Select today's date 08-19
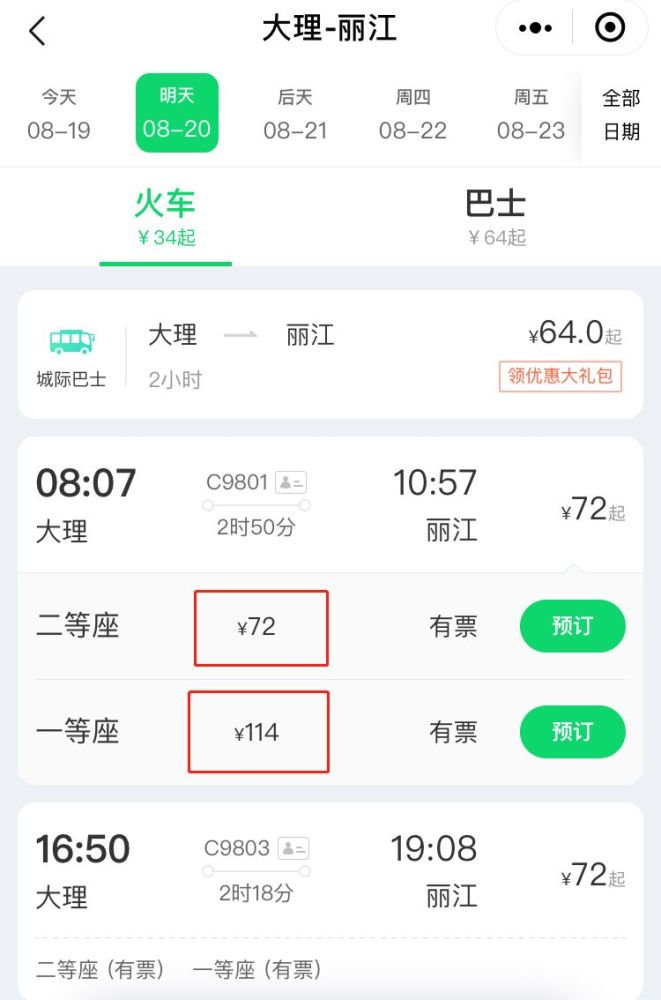Viewport: 661px width, 1000px height. pos(58,114)
